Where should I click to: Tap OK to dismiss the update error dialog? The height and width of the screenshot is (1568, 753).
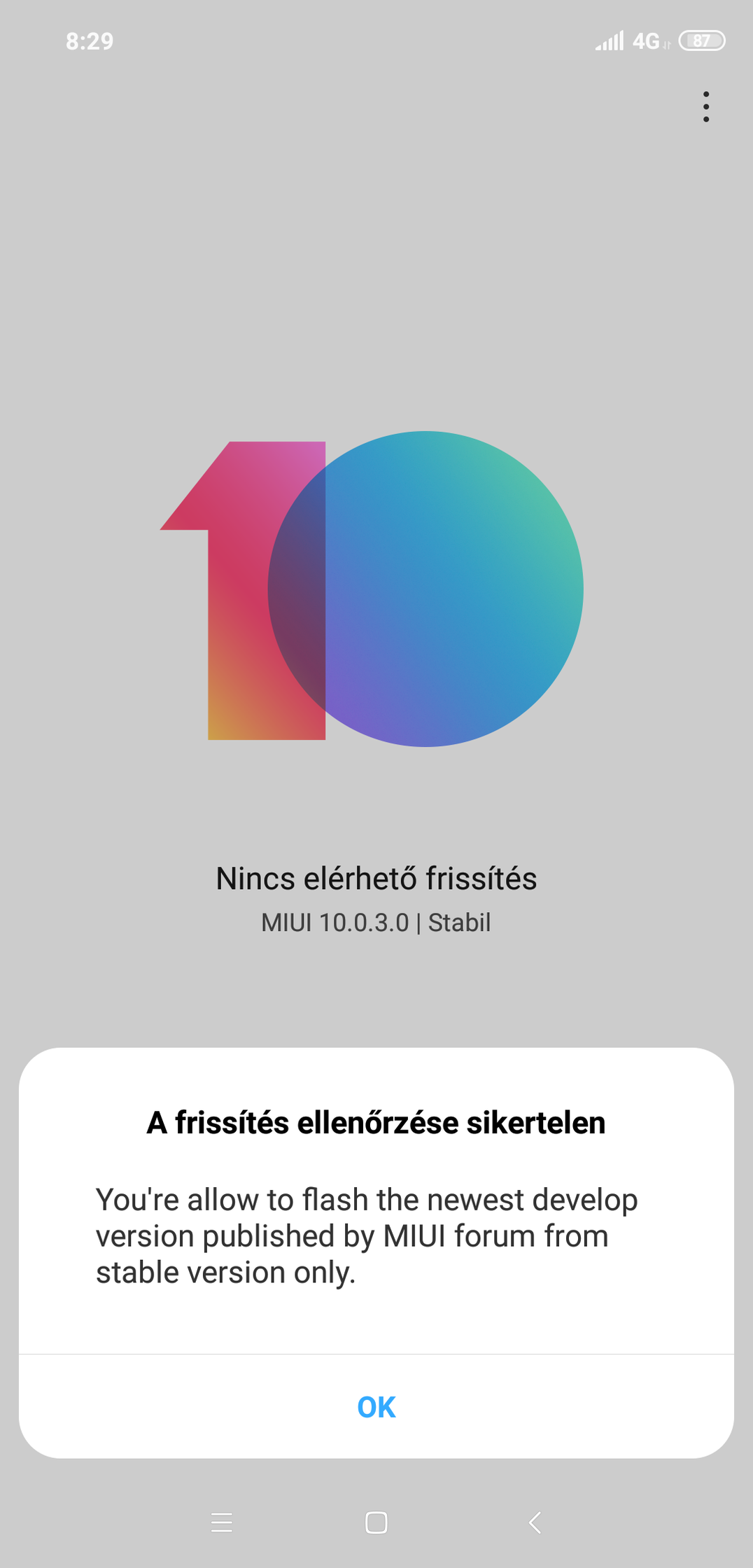376,1407
